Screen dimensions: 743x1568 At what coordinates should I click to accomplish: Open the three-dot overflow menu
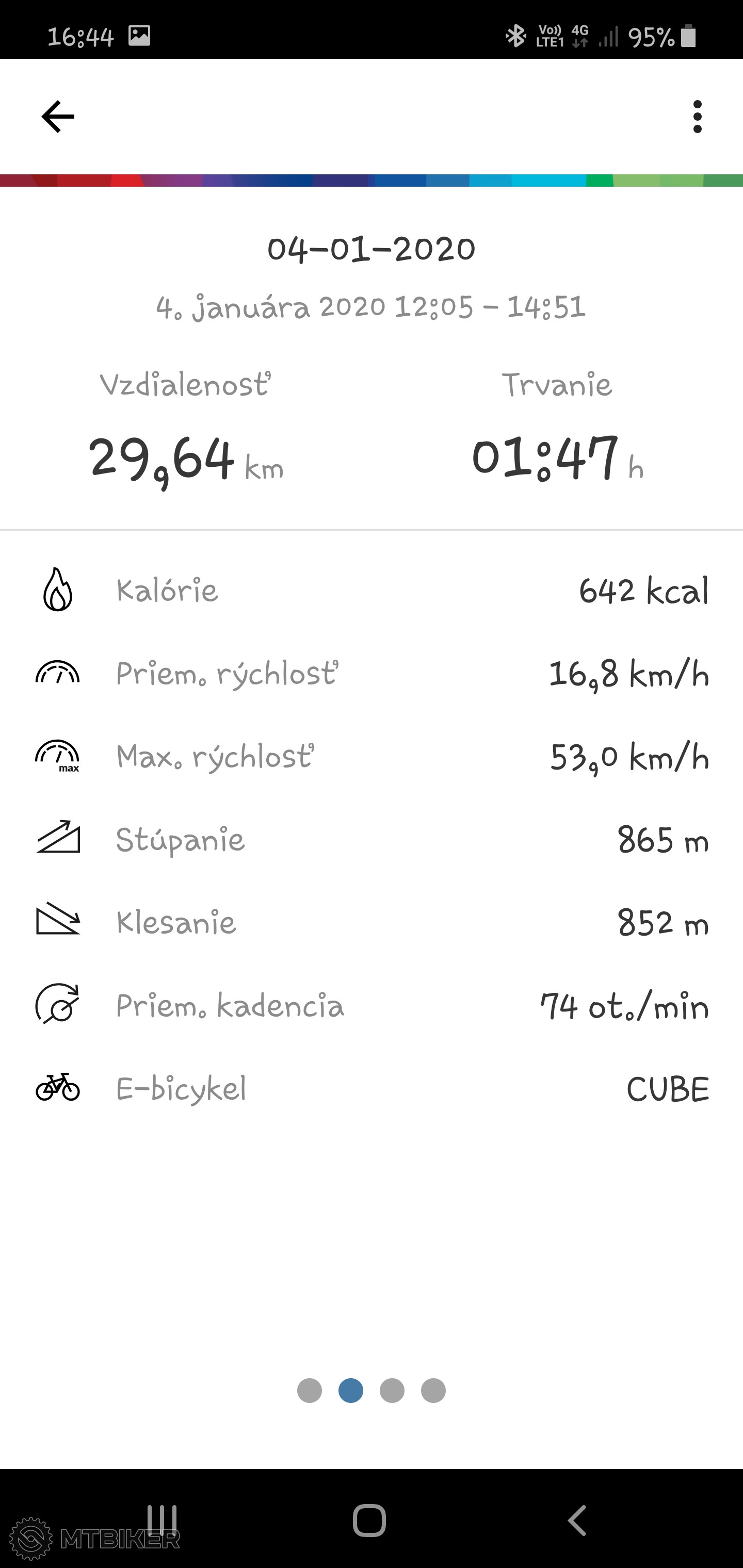697,116
